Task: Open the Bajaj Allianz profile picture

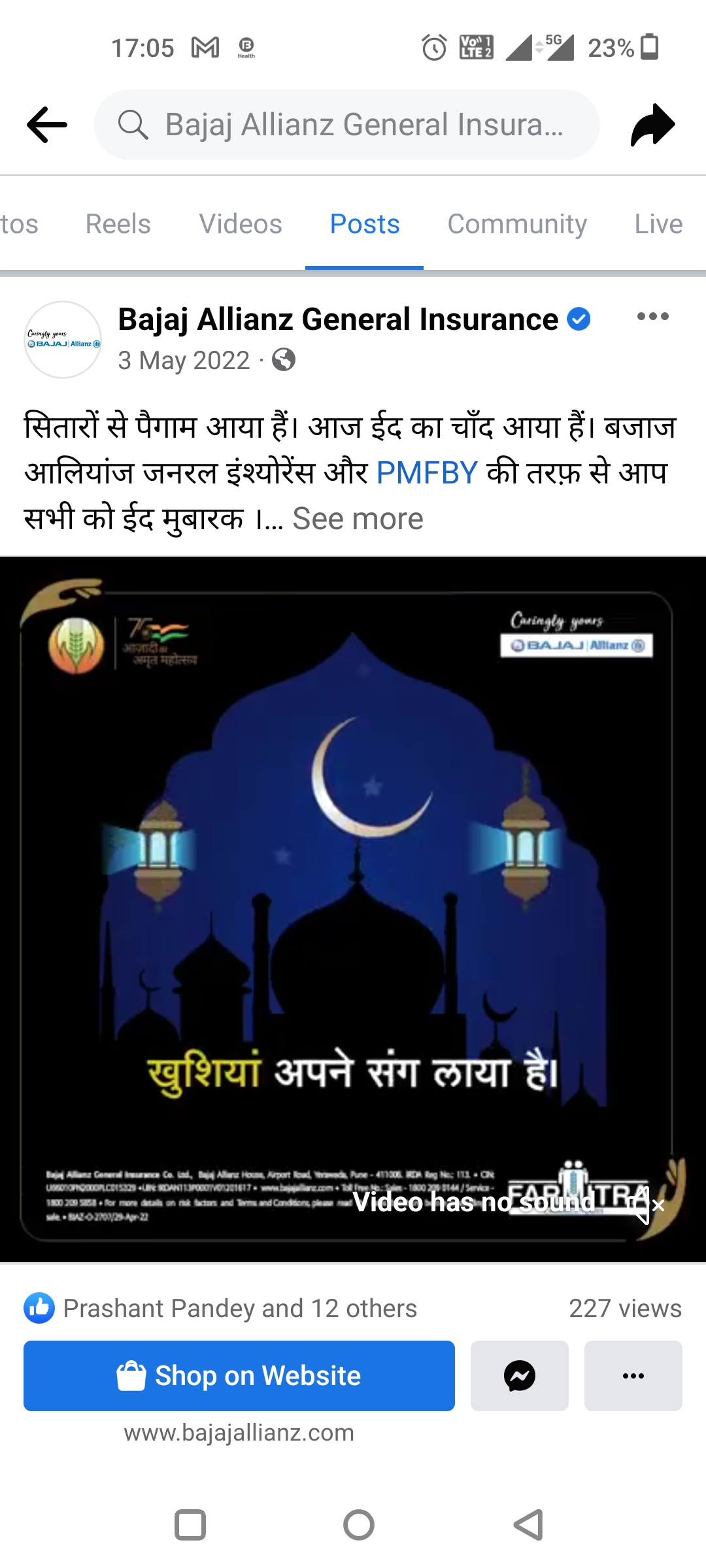Action: (x=63, y=340)
